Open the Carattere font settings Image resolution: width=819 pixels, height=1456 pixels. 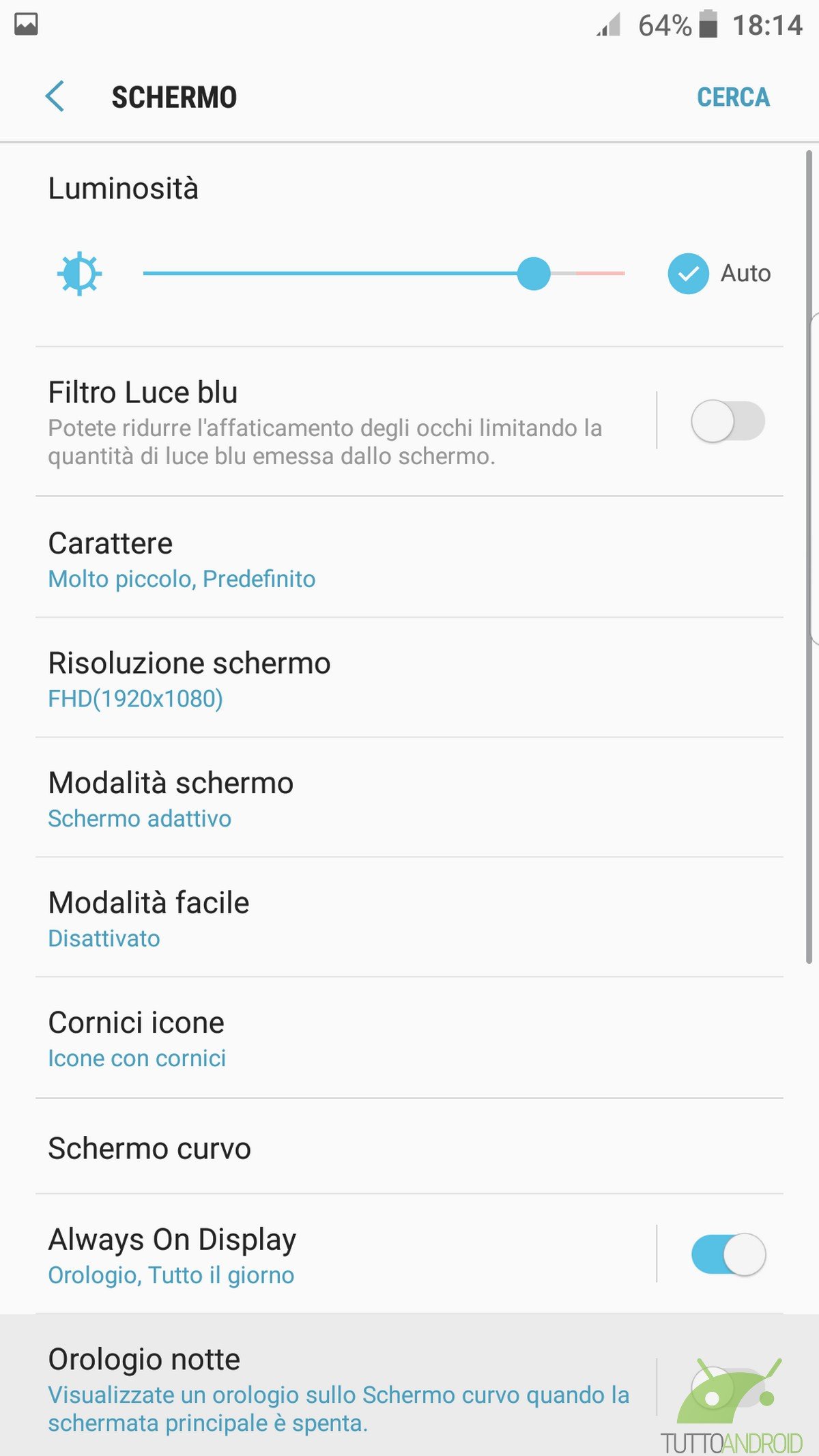pos(409,557)
